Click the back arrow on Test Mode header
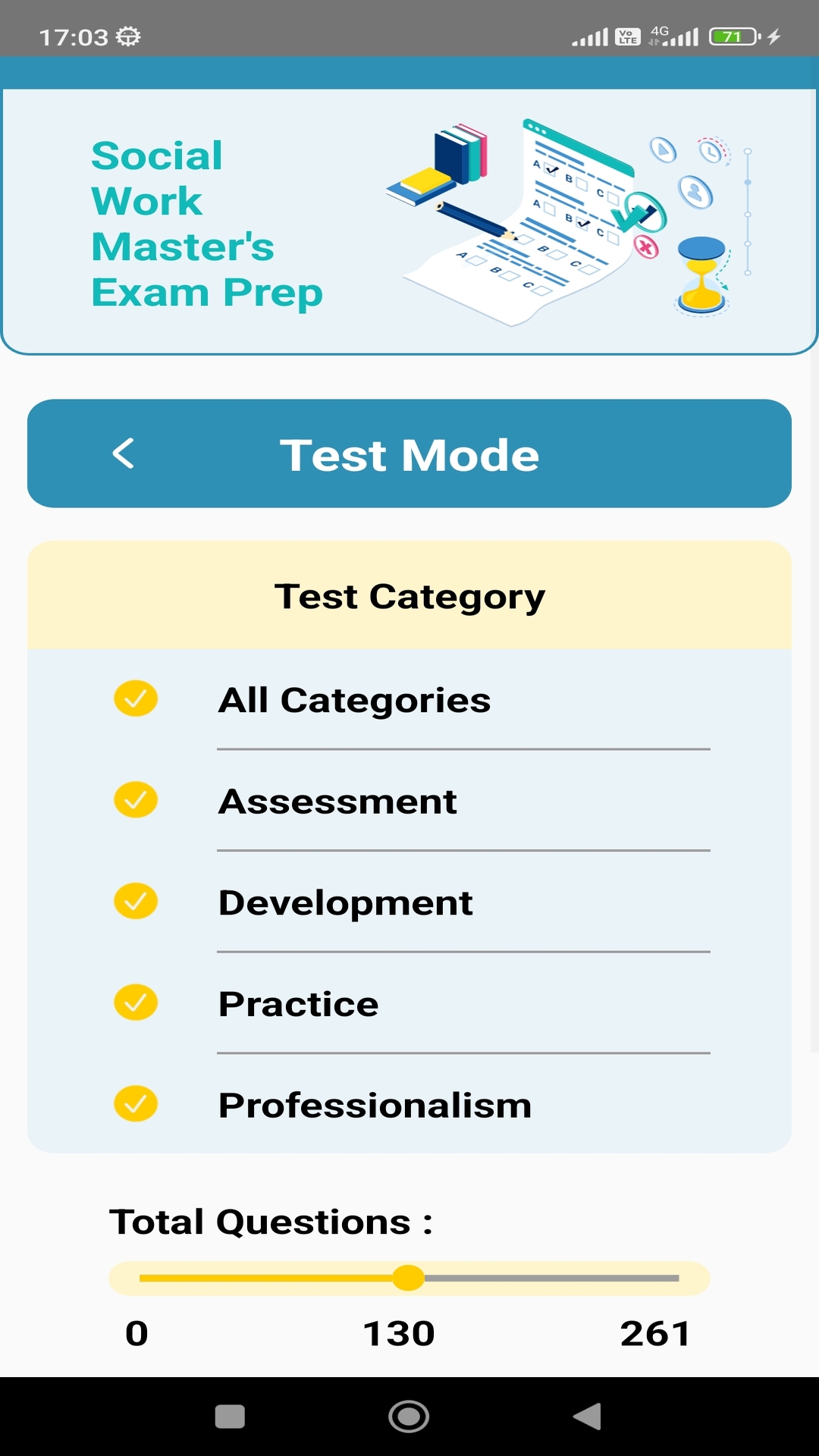Image resolution: width=819 pixels, height=1456 pixels. point(123,453)
